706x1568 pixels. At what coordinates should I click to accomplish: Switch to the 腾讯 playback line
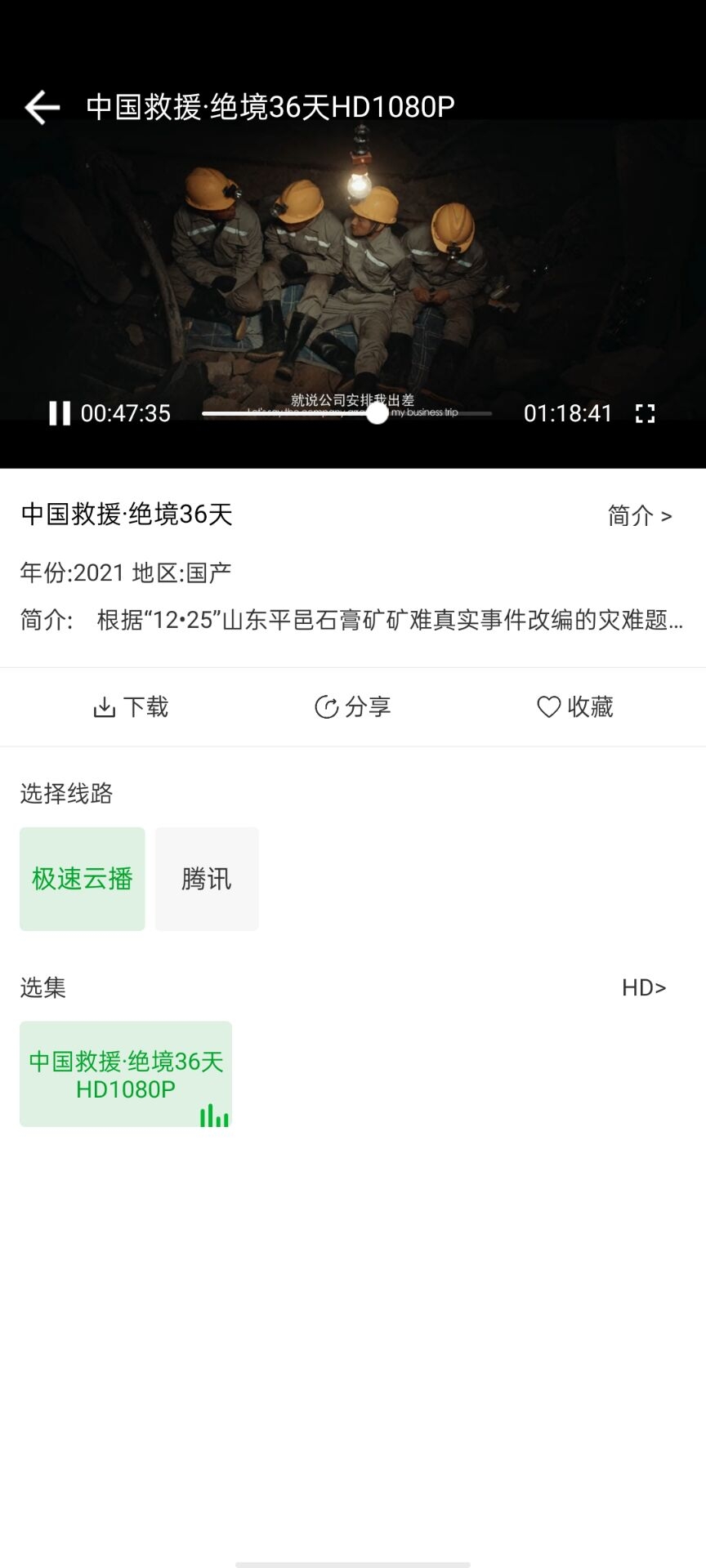(207, 880)
